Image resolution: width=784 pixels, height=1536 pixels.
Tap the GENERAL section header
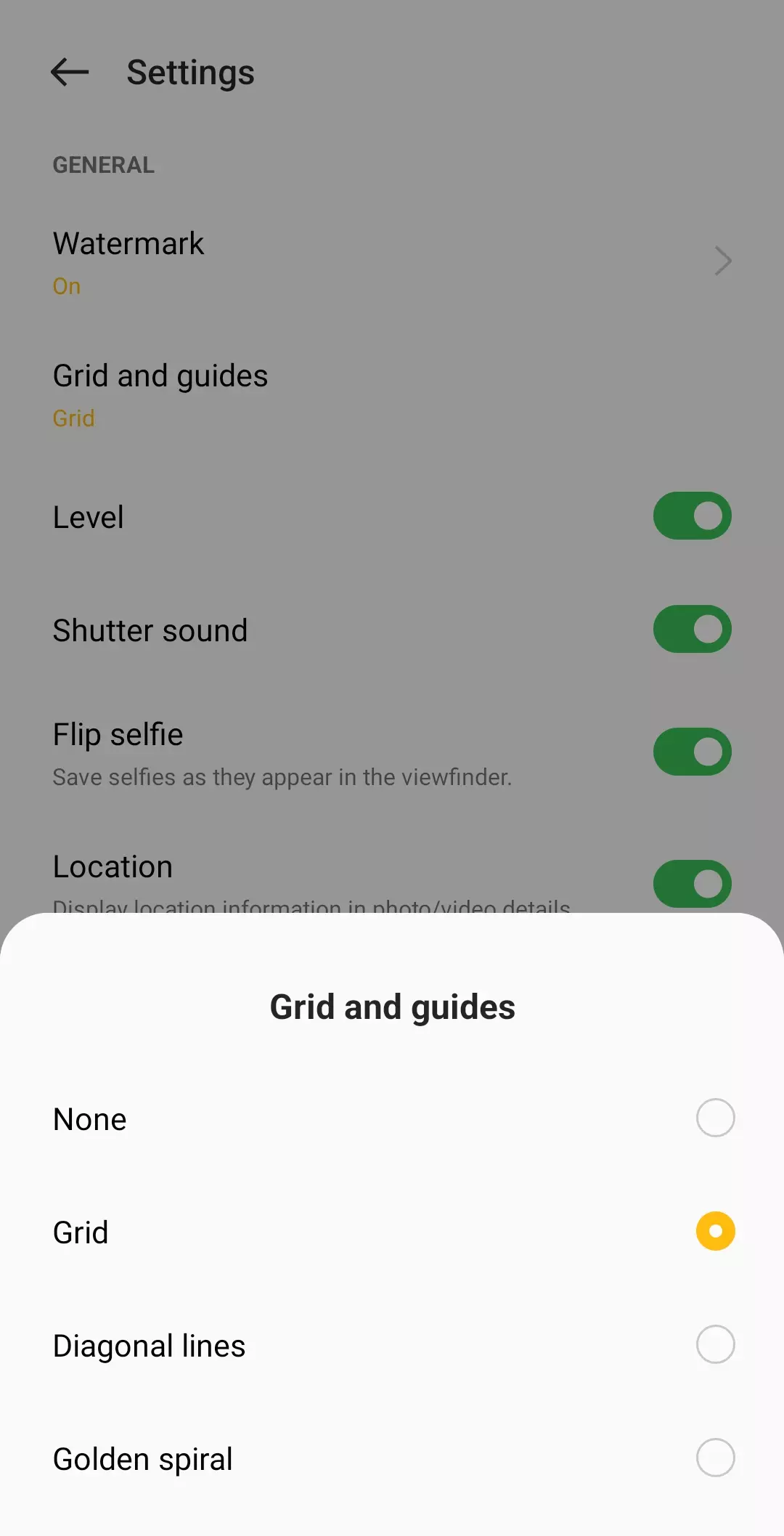103,165
